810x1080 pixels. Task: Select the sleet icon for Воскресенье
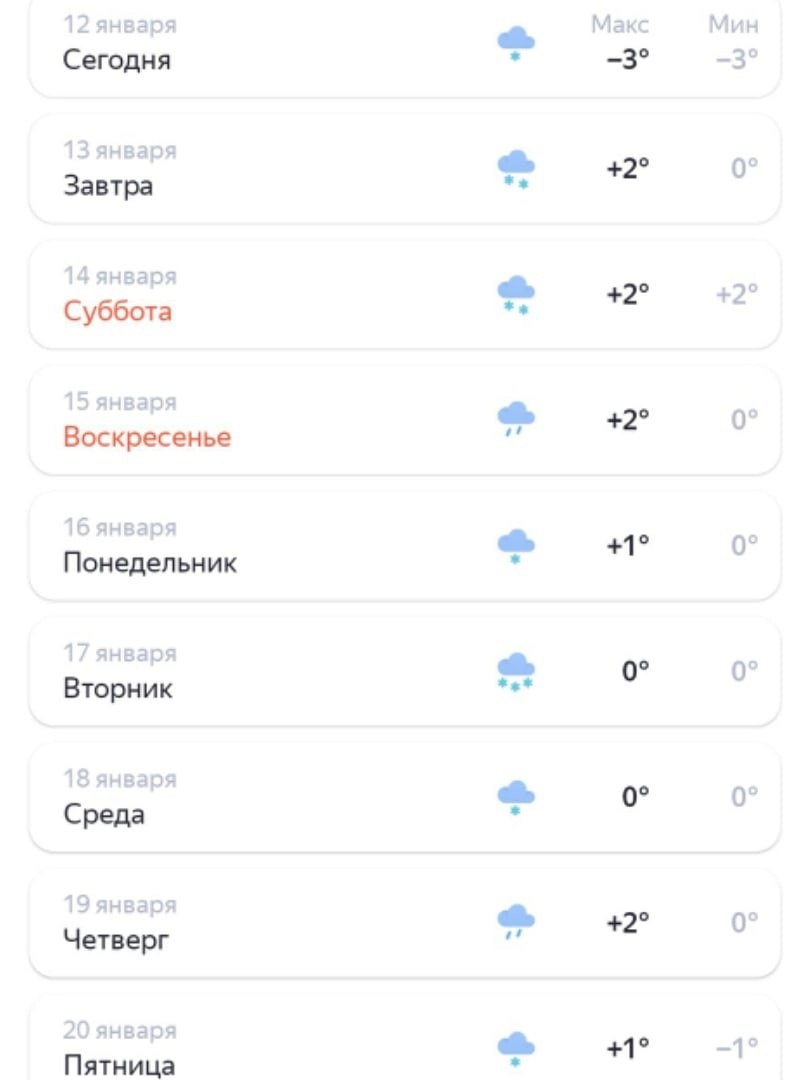(514, 419)
